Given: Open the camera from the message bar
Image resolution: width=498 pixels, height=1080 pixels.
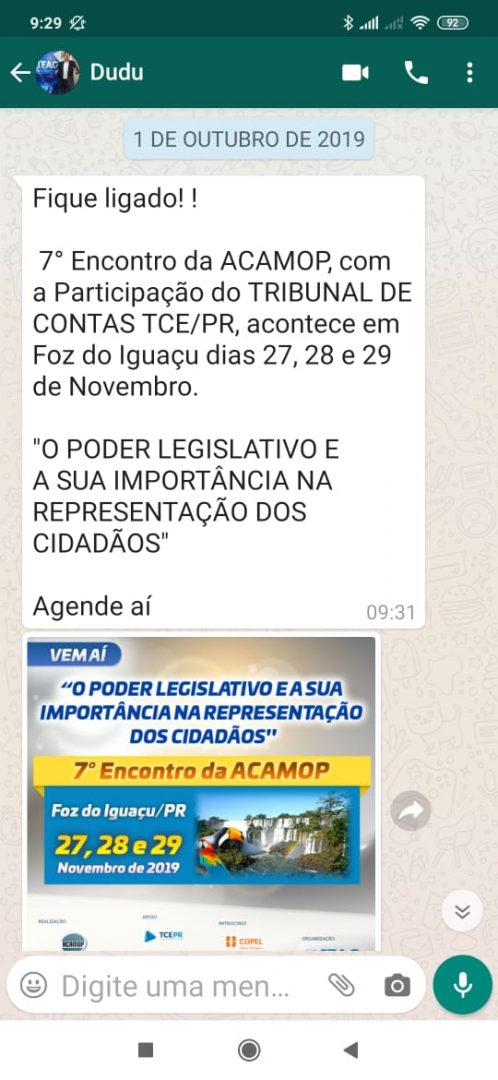Looking at the screenshot, I should point(397,986).
